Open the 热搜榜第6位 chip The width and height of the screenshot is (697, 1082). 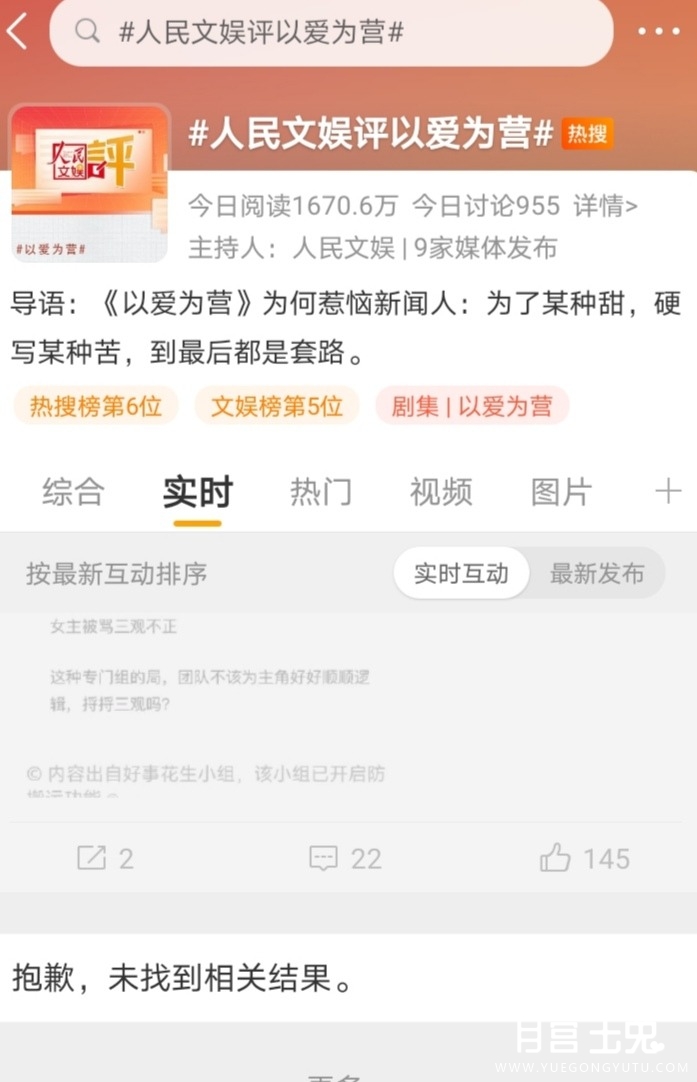[96, 406]
